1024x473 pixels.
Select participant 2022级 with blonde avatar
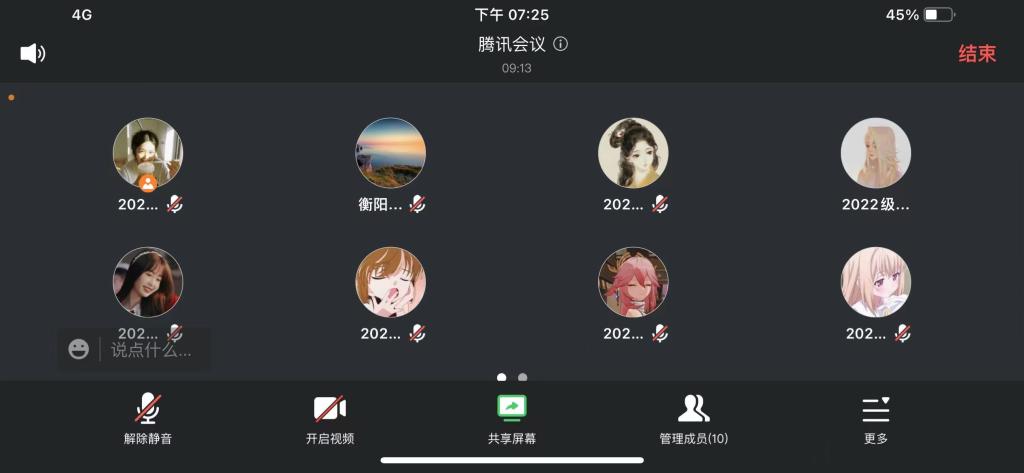pos(876,153)
